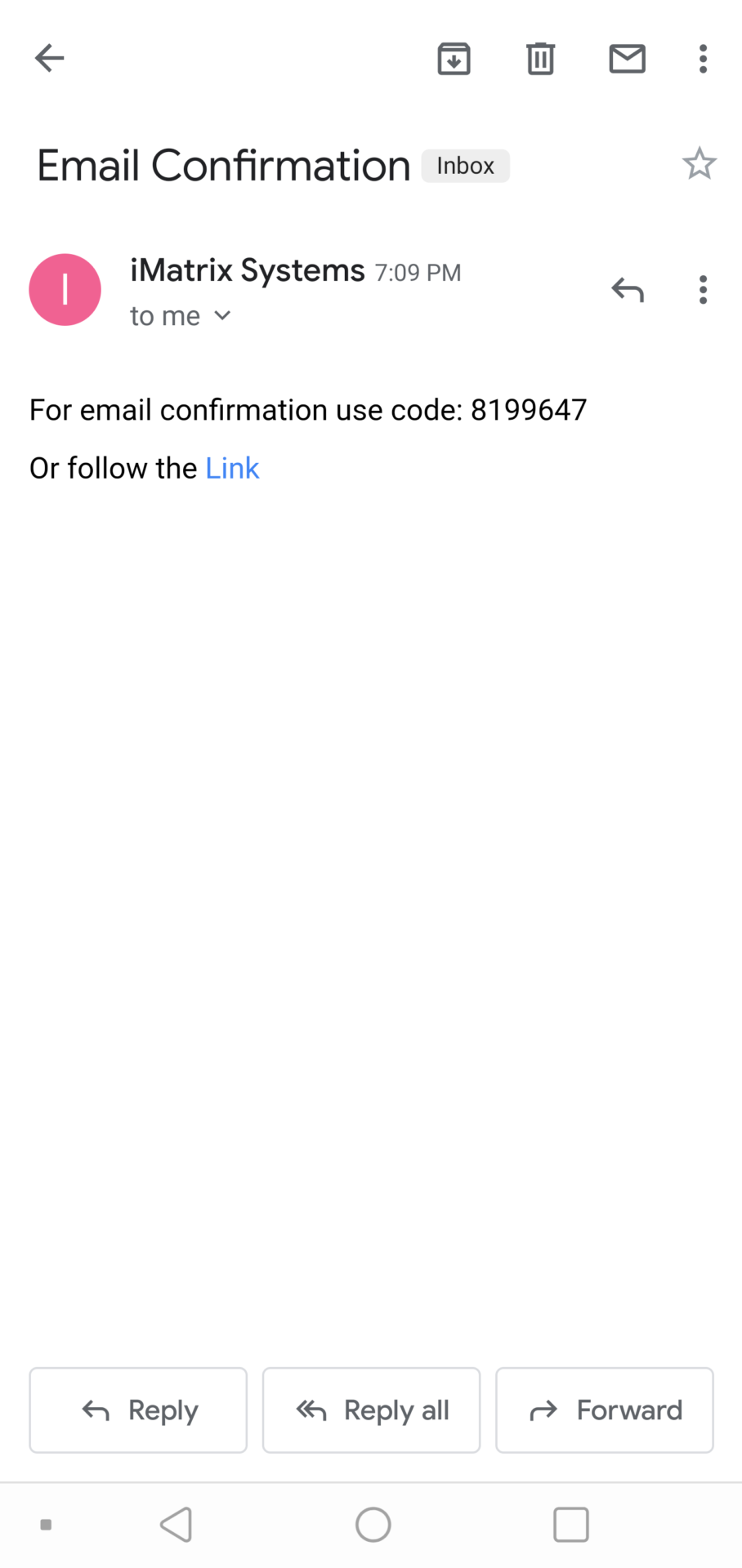
Task: Go back to the inbox list
Action: coord(50,58)
